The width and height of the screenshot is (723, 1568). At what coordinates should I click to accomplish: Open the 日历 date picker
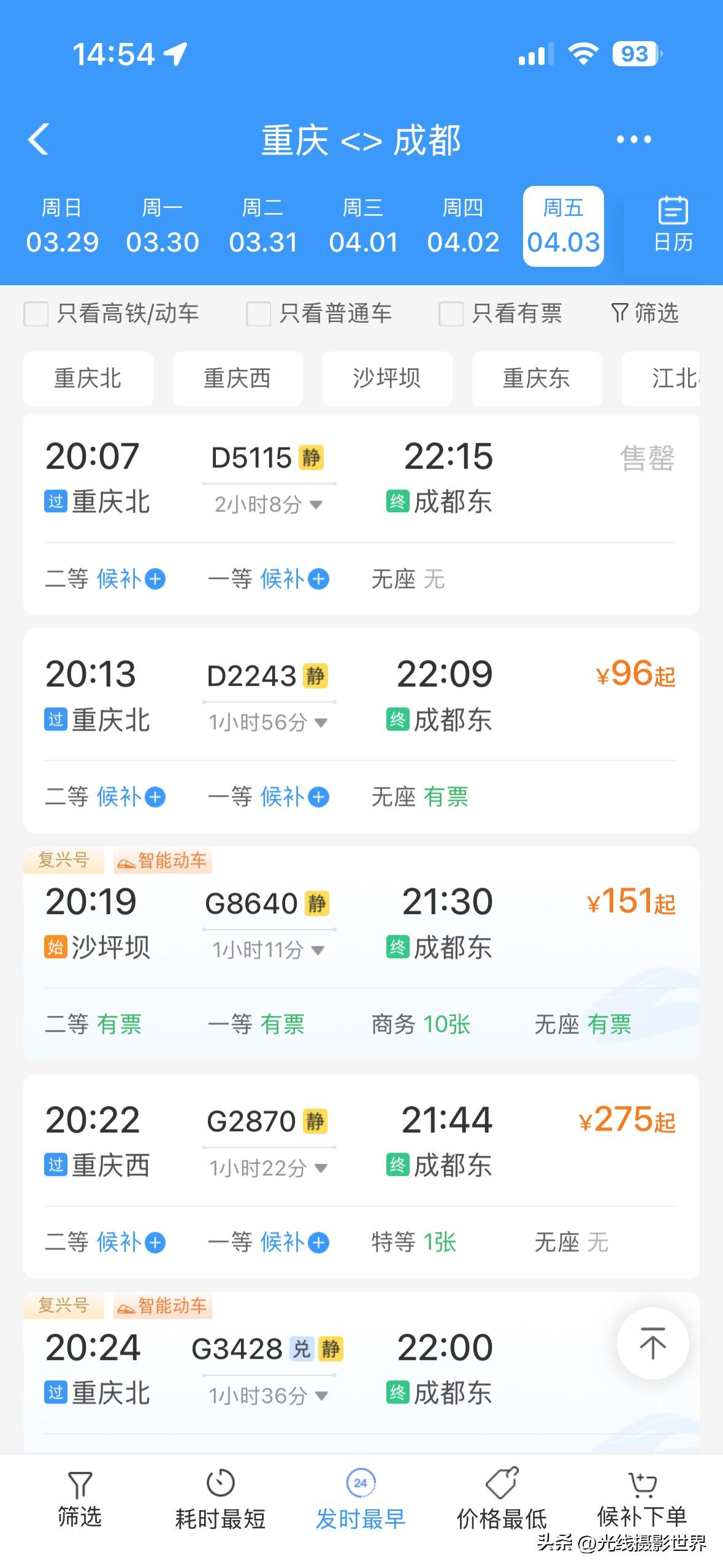click(672, 225)
